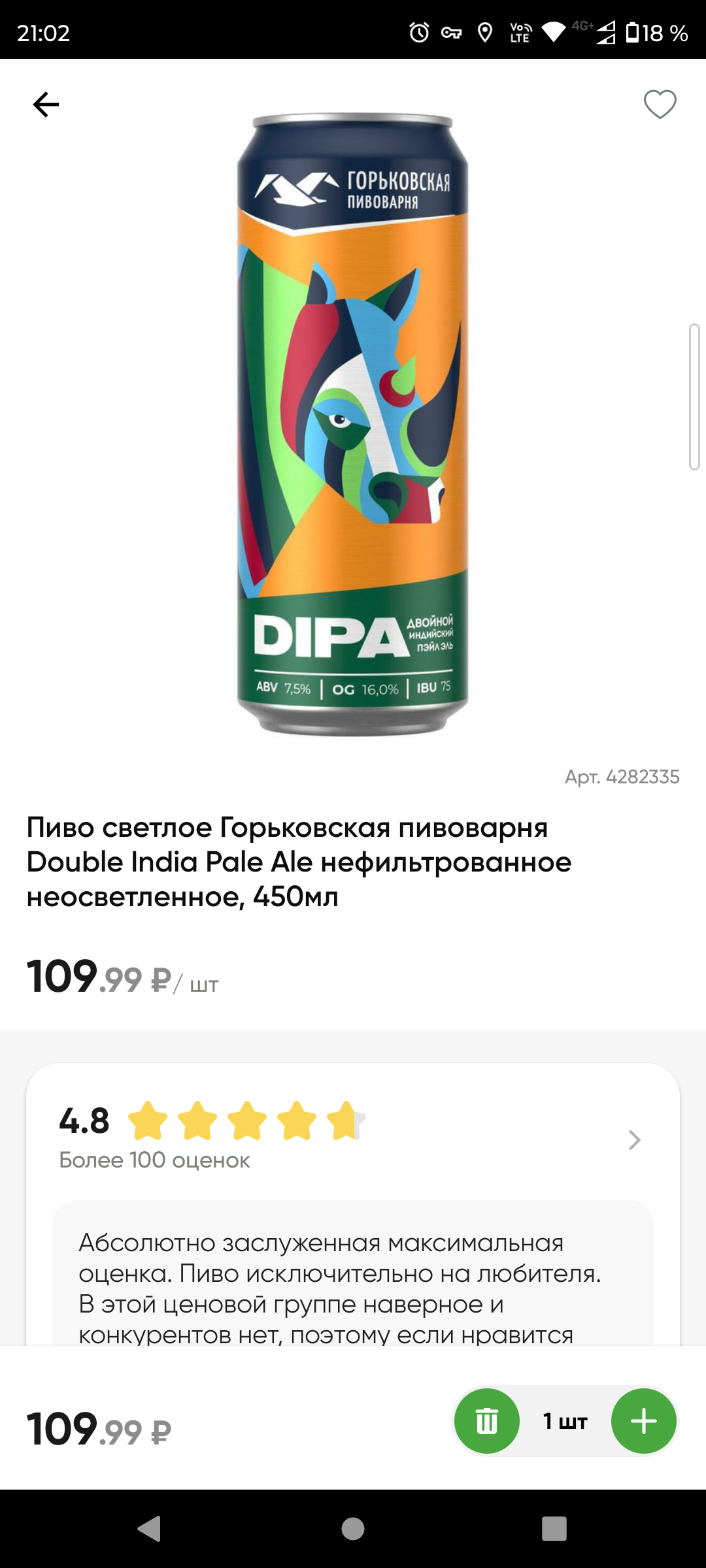
Task: Go back using the top arrow
Action: pos(46,105)
